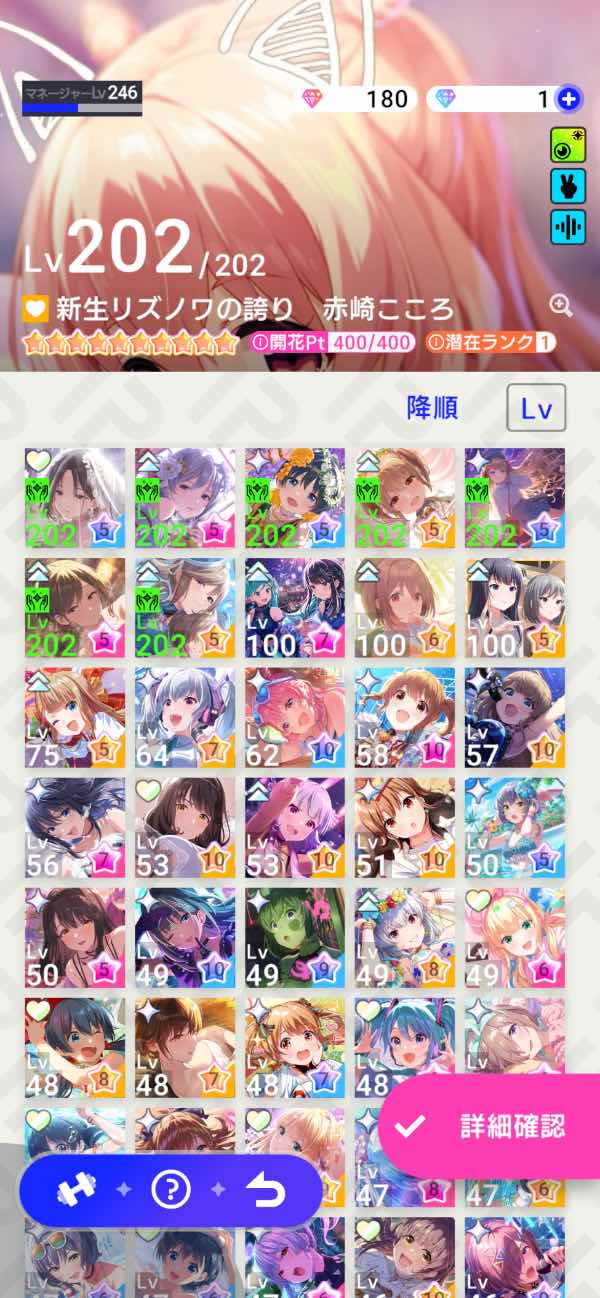Open the Lv sort criteria button
Image resolution: width=600 pixels, height=1298 pixels.
pyautogui.click(x=536, y=408)
